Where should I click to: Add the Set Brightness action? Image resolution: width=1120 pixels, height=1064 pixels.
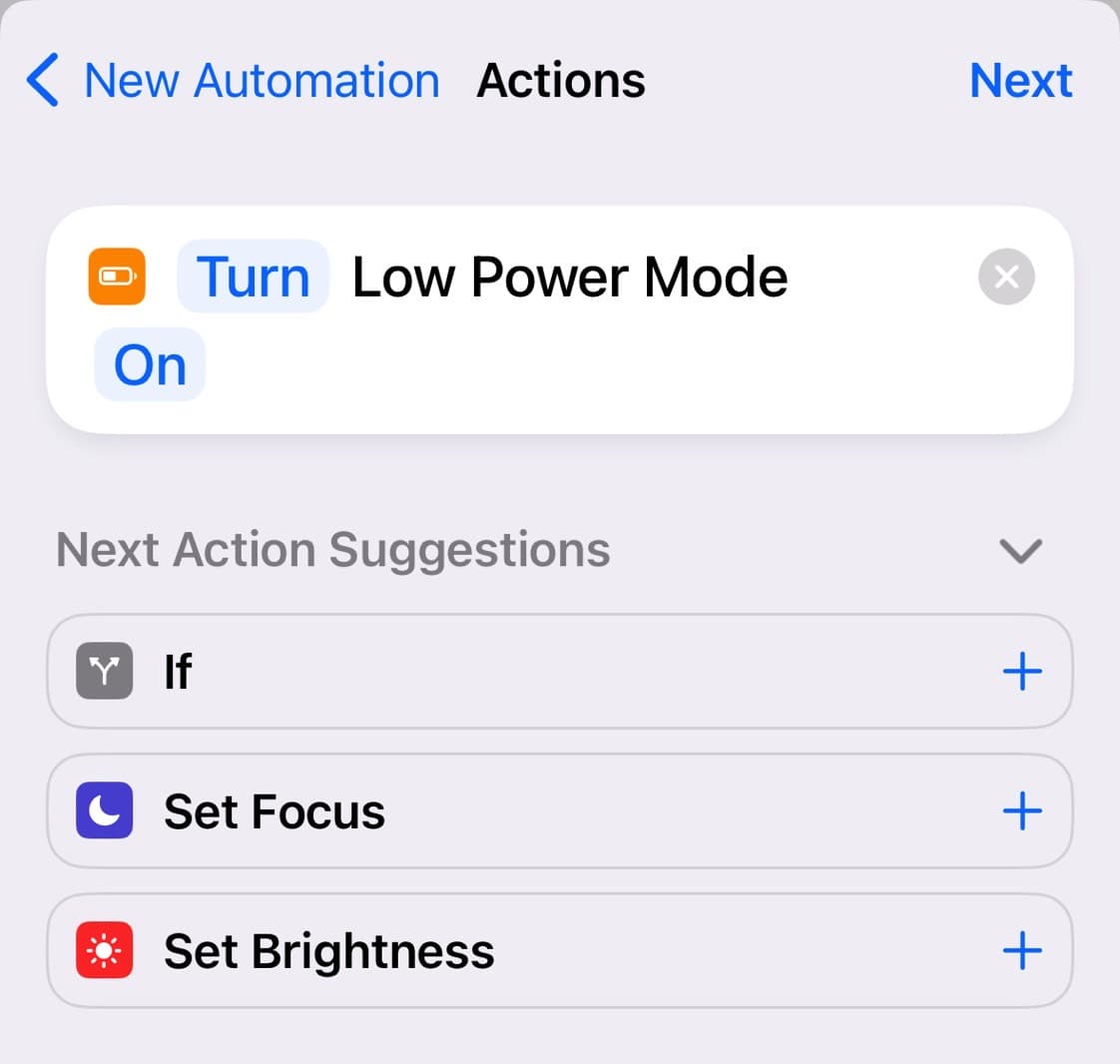(1021, 951)
